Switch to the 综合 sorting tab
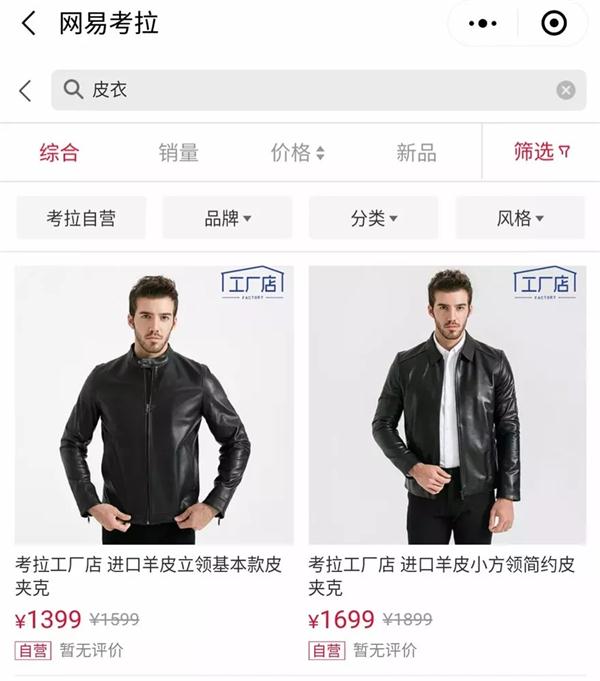Screen dimensions: 600x681 coord(59,153)
